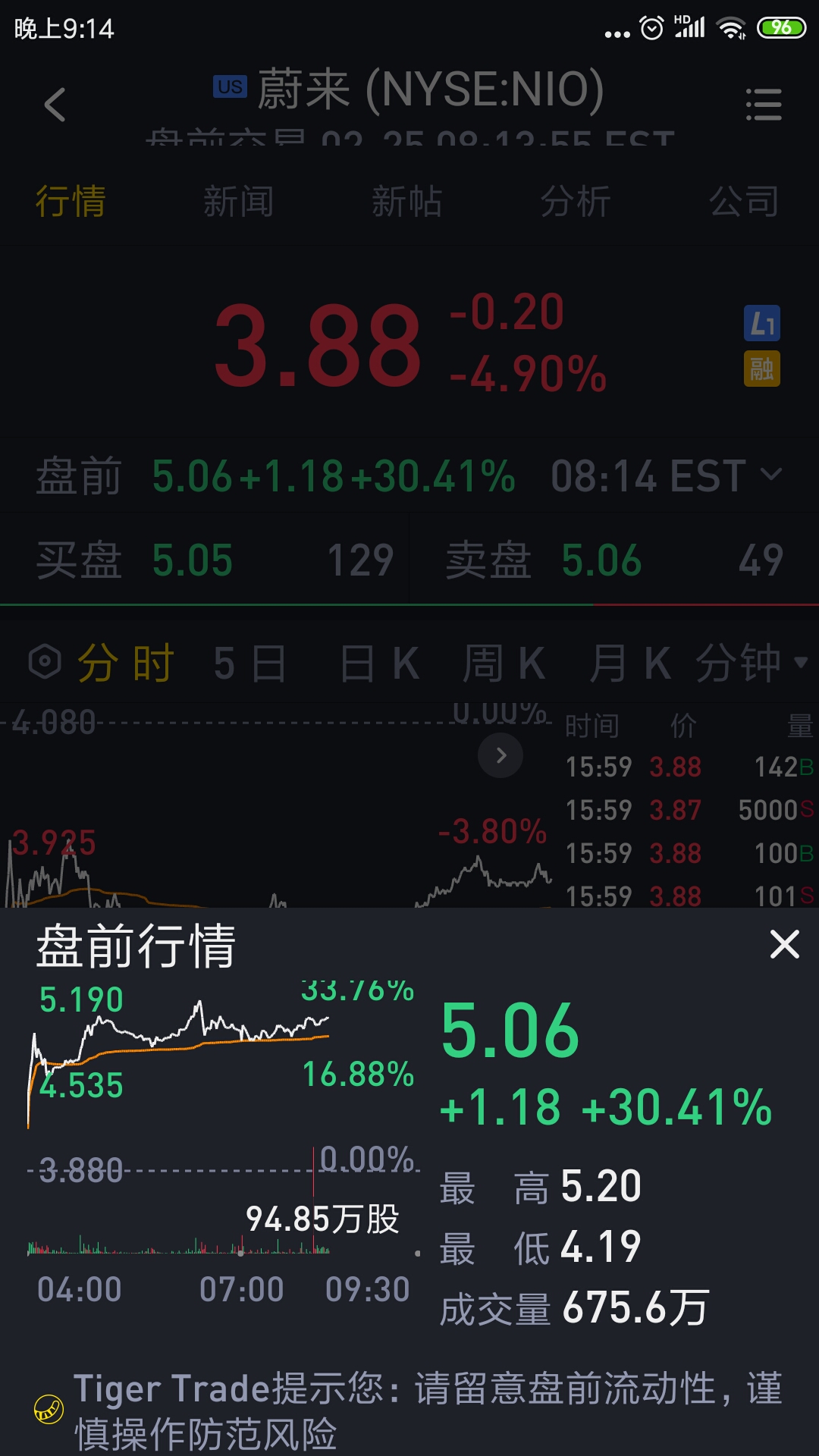Close the 盘前行情 pre-market panel
The width and height of the screenshot is (819, 1456).
tap(784, 944)
